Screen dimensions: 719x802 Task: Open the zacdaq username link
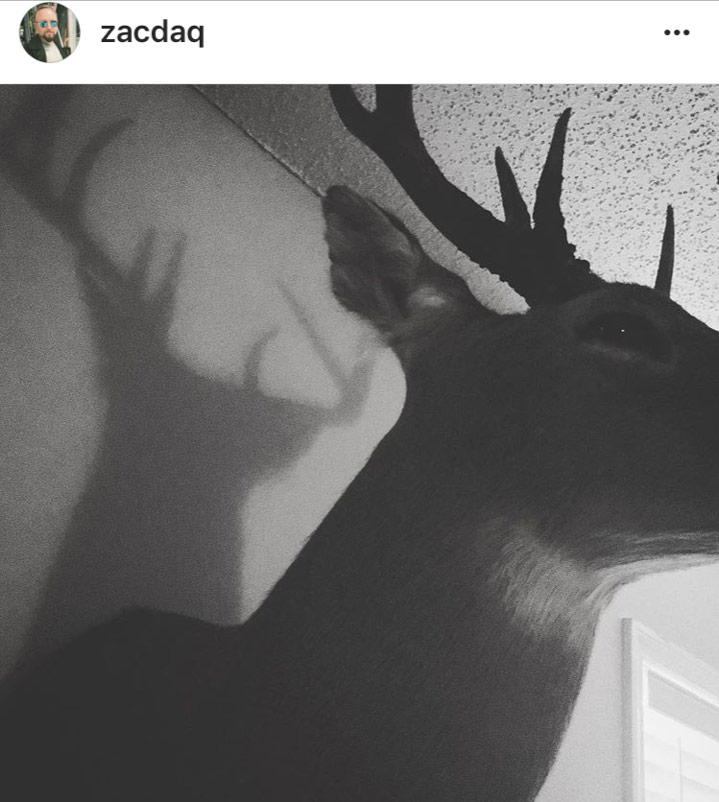tap(152, 33)
